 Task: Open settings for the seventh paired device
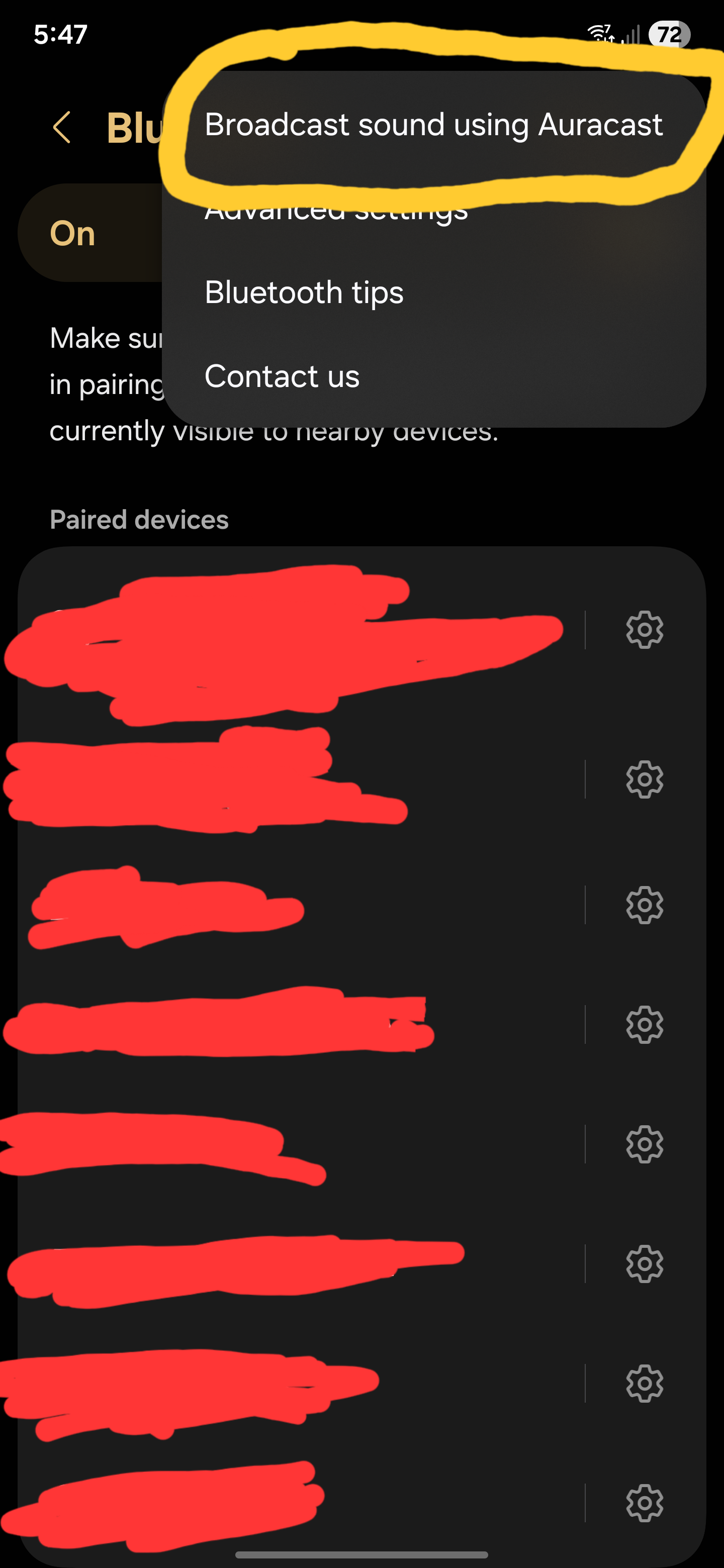tap(644, 1383)
